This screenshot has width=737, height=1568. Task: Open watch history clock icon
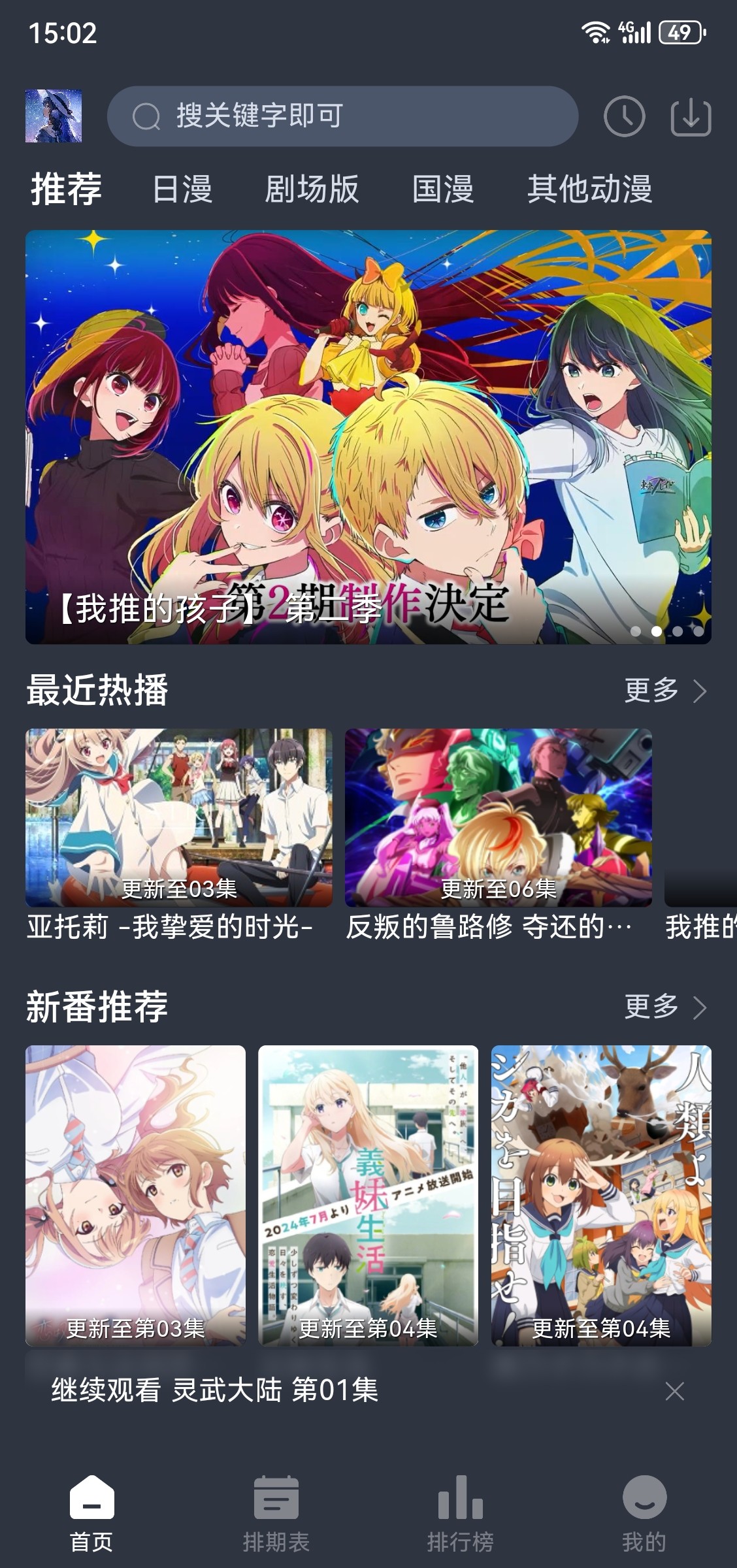coord(624,117)
